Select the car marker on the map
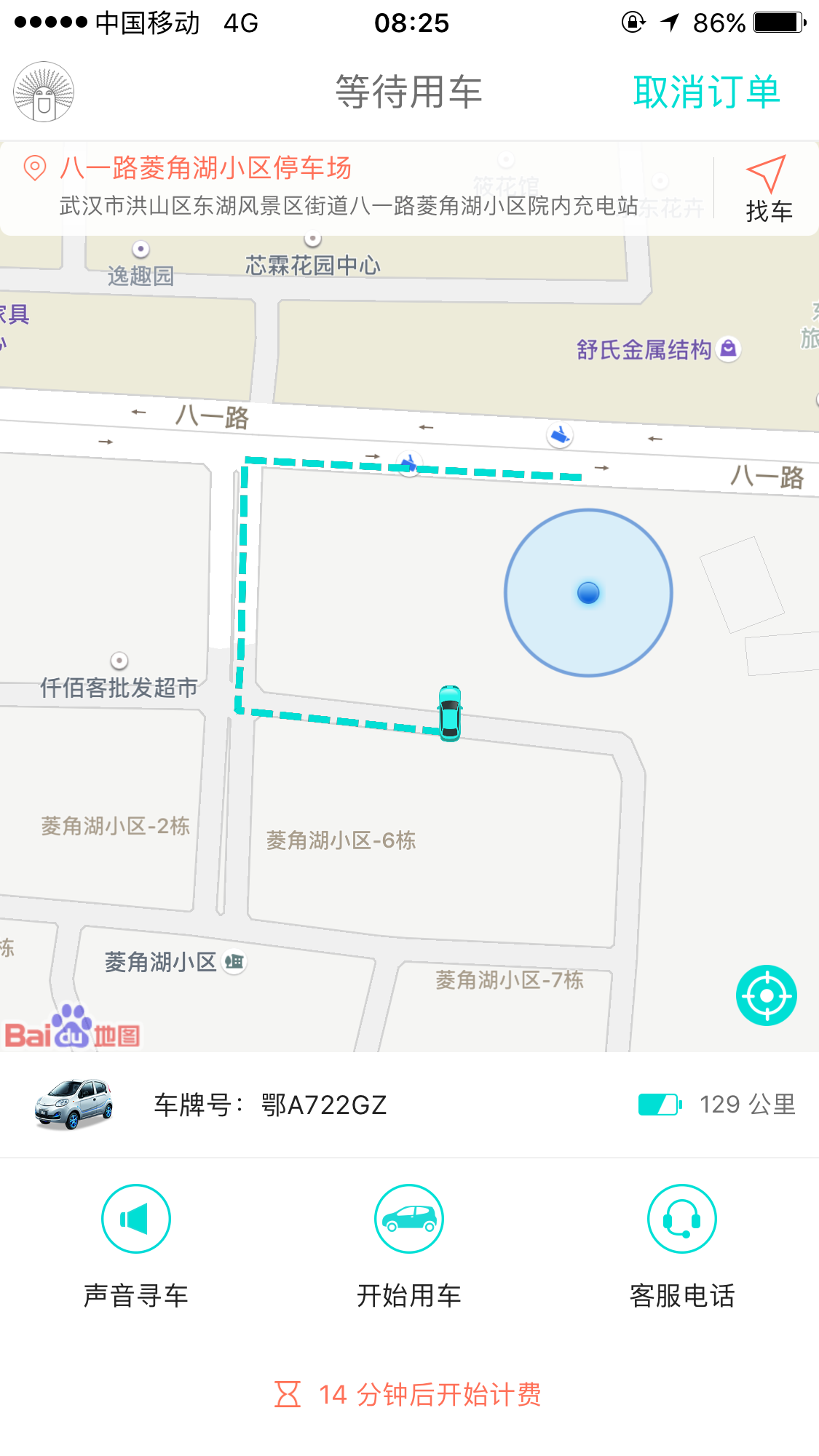The image size is (819, 1456). [x=450, y=713]
